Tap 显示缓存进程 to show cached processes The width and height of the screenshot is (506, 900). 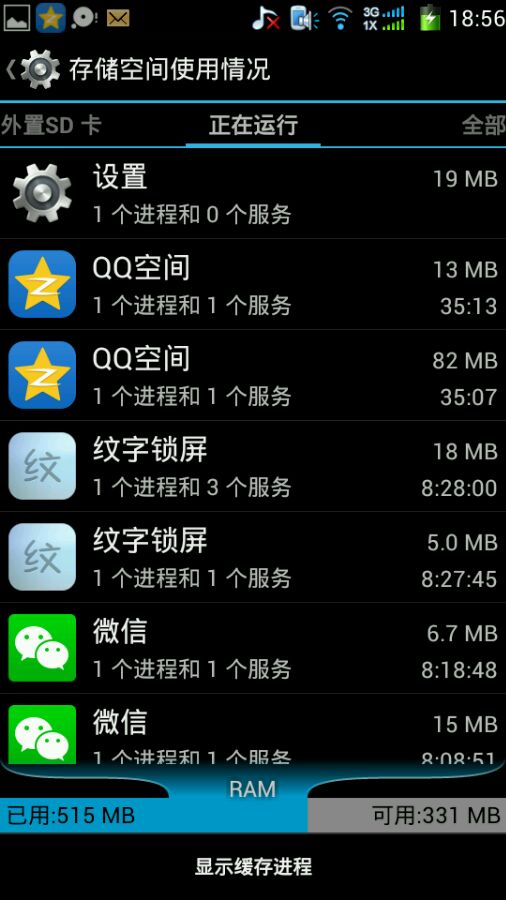pyautogui.click(x=253, y=866)
